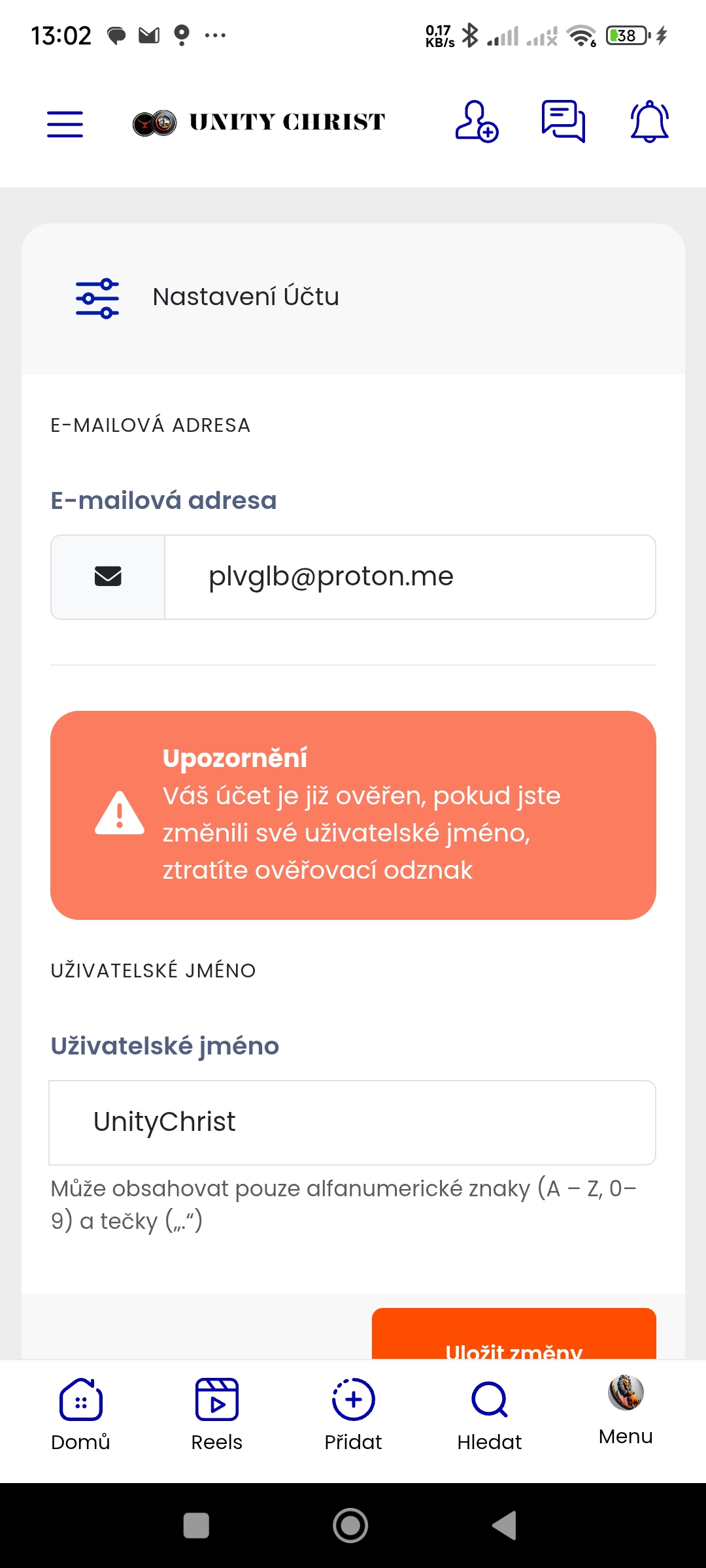Tap Přidat to add new content
The image size is (706, 1568).
tap(353, 1414)
